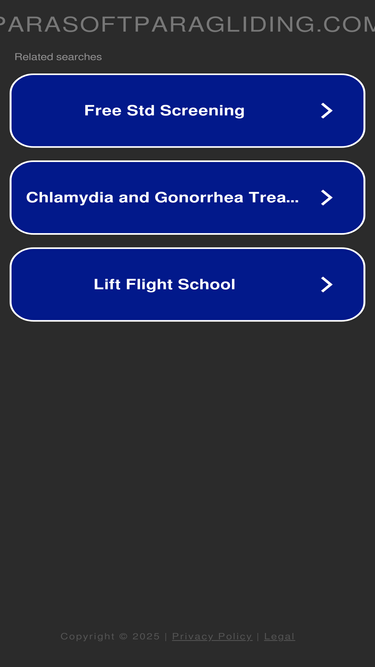Open the Free Std Screening search result
Viewport: 375px width, 667px height.
tap(188, 111)
